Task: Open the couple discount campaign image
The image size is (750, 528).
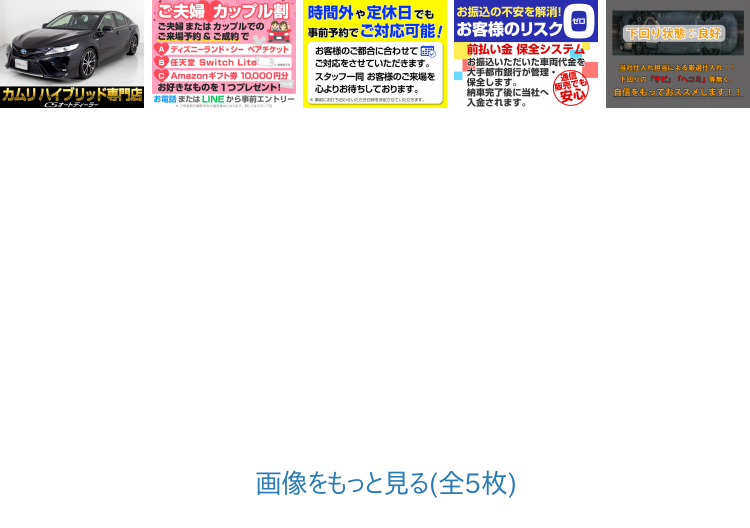Action: click(x=224, y=54)
